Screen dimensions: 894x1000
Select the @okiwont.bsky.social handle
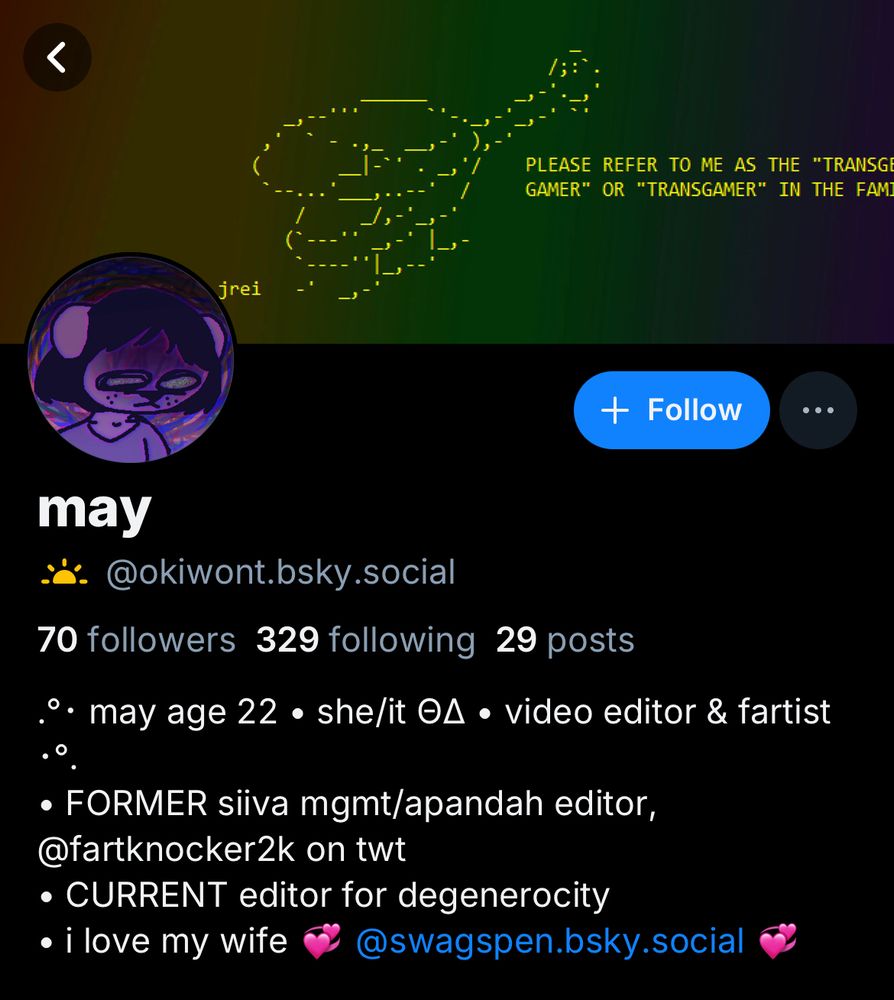(278, 572)
